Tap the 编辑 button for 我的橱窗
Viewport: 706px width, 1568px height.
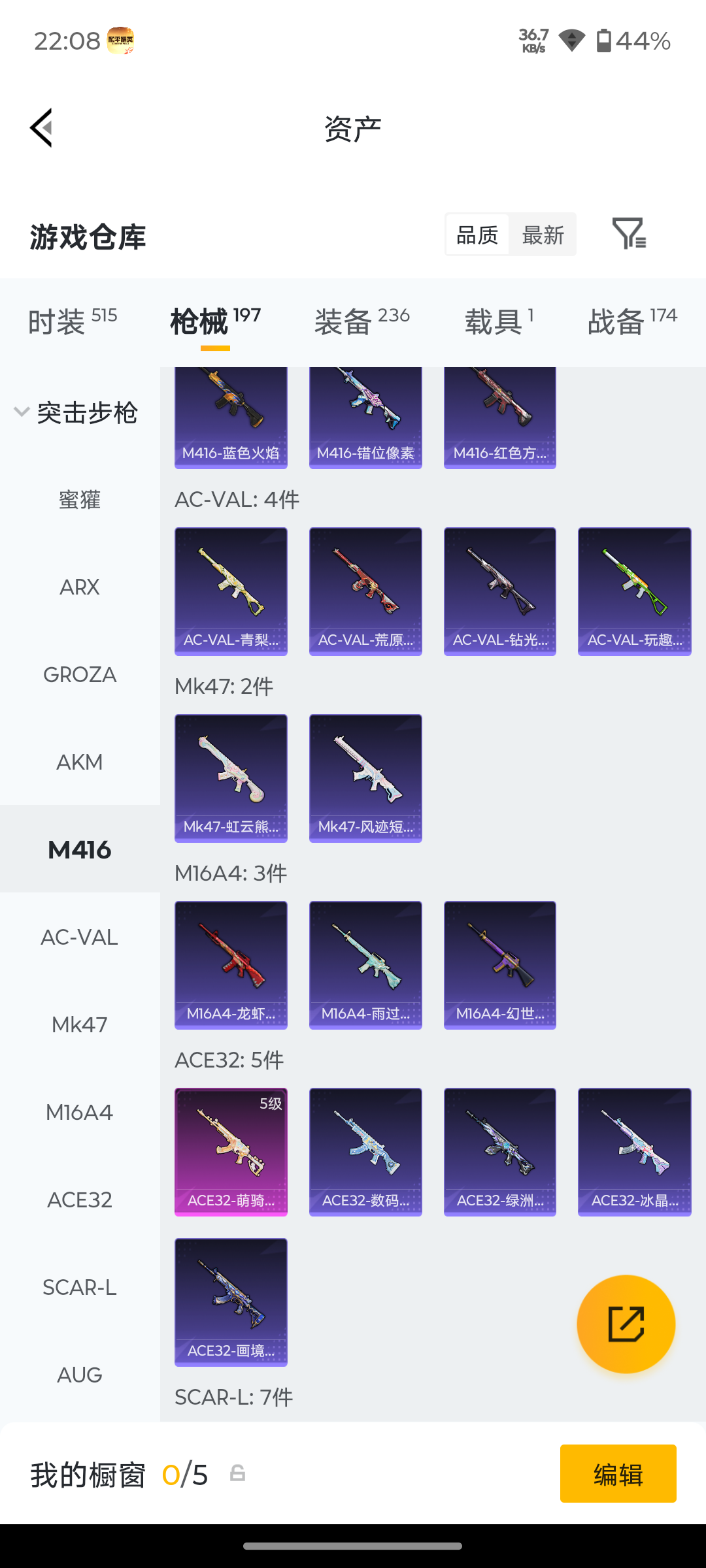618,1473
